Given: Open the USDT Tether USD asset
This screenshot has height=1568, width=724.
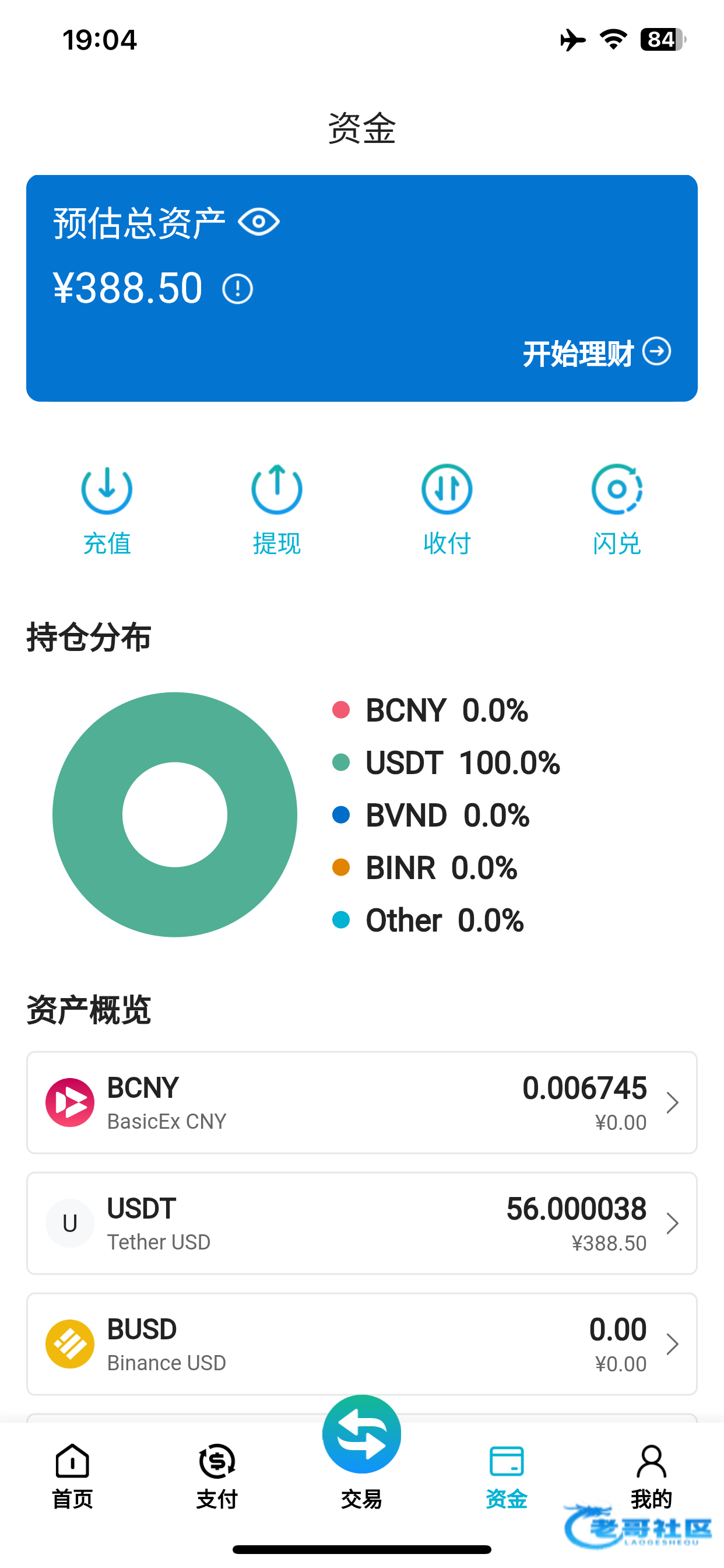Looking at the screenshot, I should (361, 1223).
